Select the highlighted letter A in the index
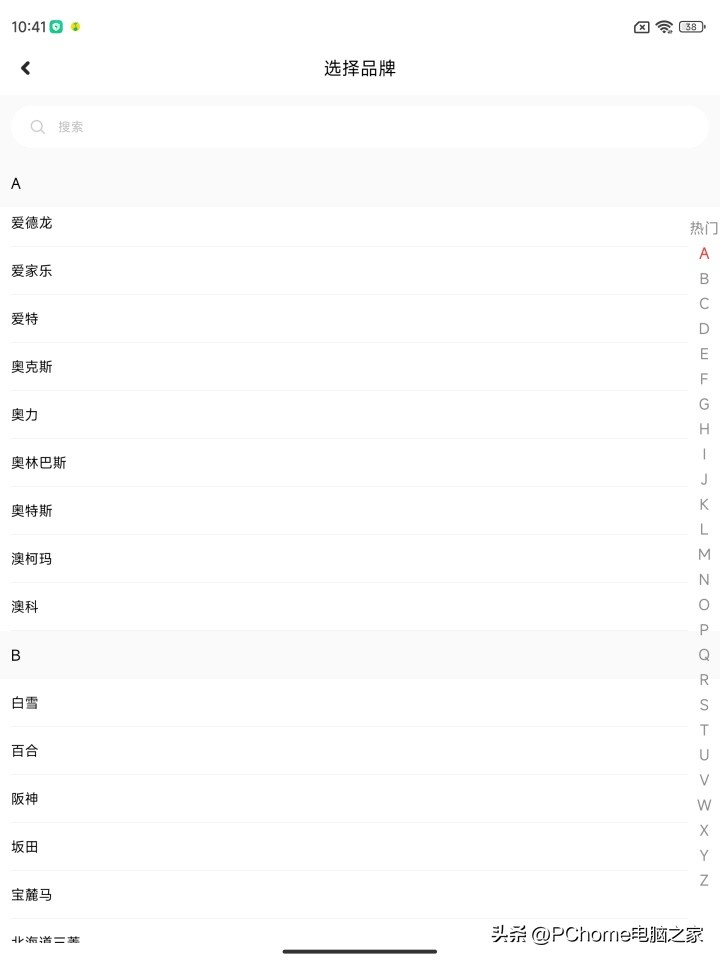The image size is (720, 960). pyautogui.click(x=703, y=253)
